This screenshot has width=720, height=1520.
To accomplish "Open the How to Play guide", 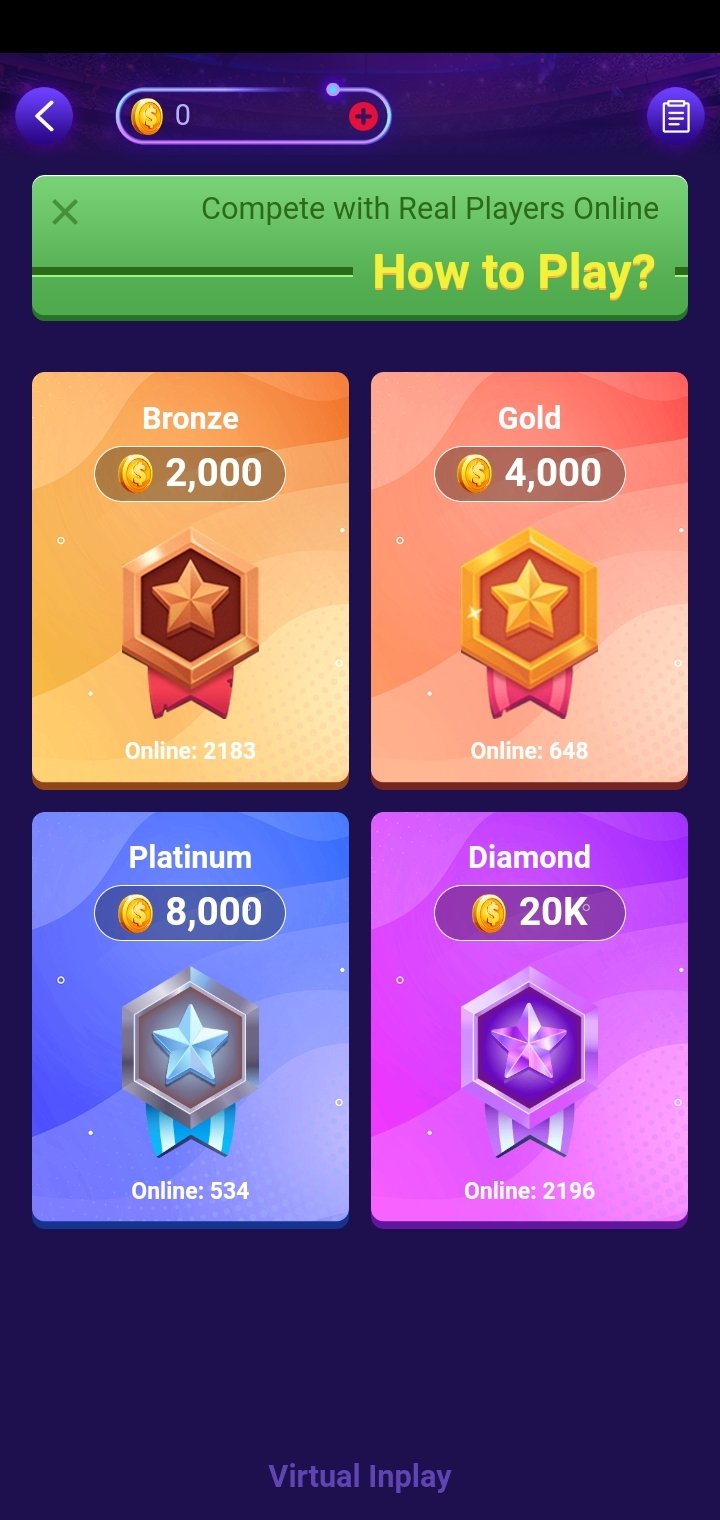I will click(514, 272).
